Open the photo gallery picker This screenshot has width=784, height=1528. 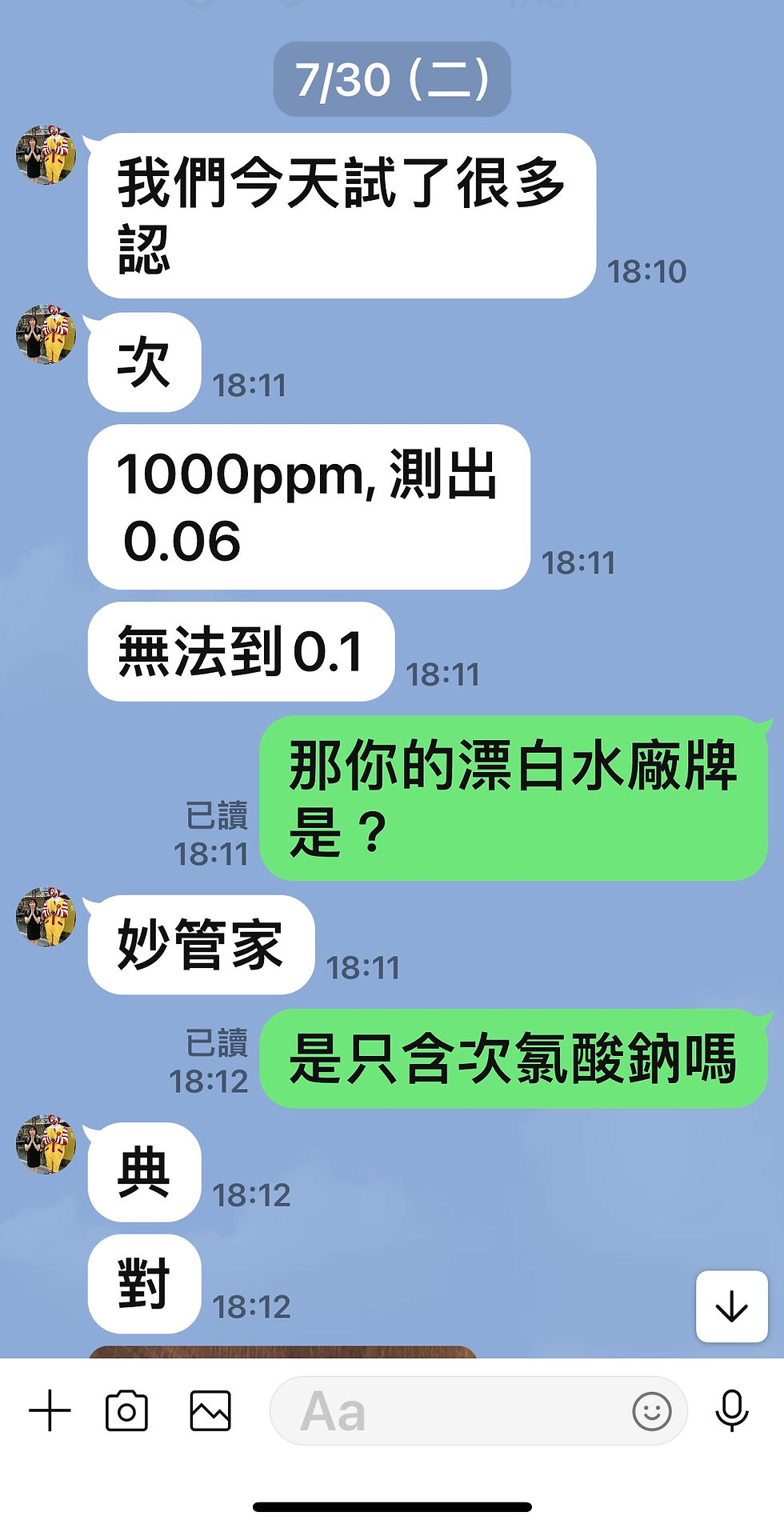tap(210, 1410)
